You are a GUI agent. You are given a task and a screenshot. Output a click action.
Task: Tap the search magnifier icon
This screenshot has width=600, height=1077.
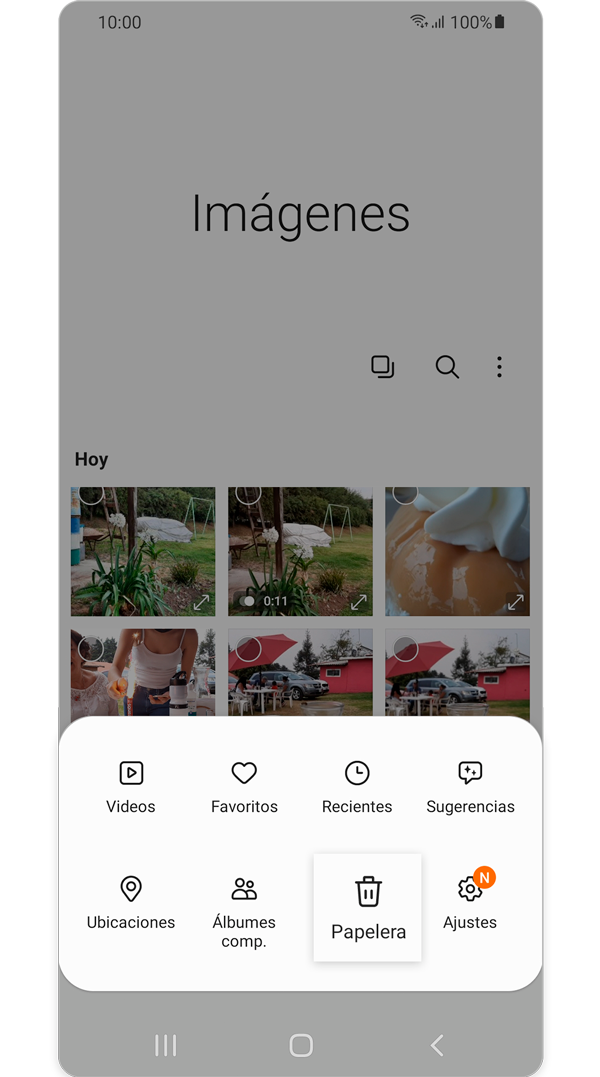(447, 367)
